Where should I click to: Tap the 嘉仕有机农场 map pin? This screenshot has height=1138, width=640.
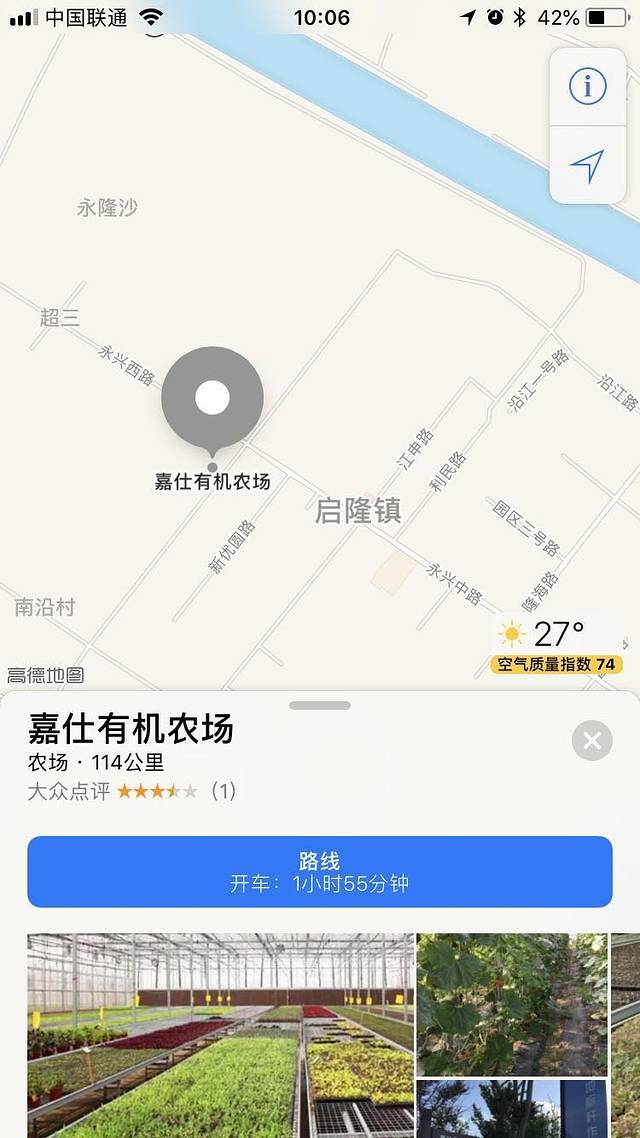(x=212, y=399)
